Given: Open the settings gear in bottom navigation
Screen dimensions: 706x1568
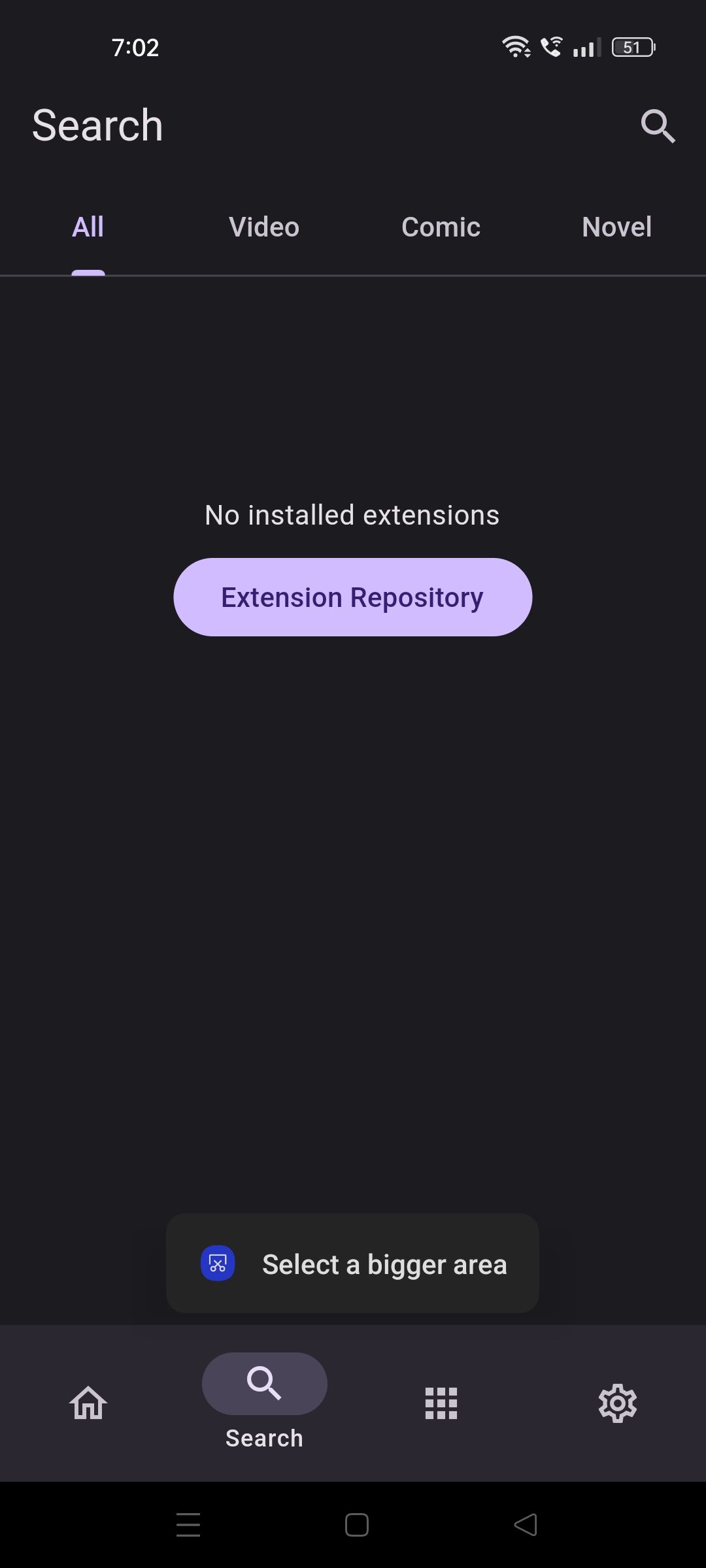Looking at the screenshot, I should 617,1402.
